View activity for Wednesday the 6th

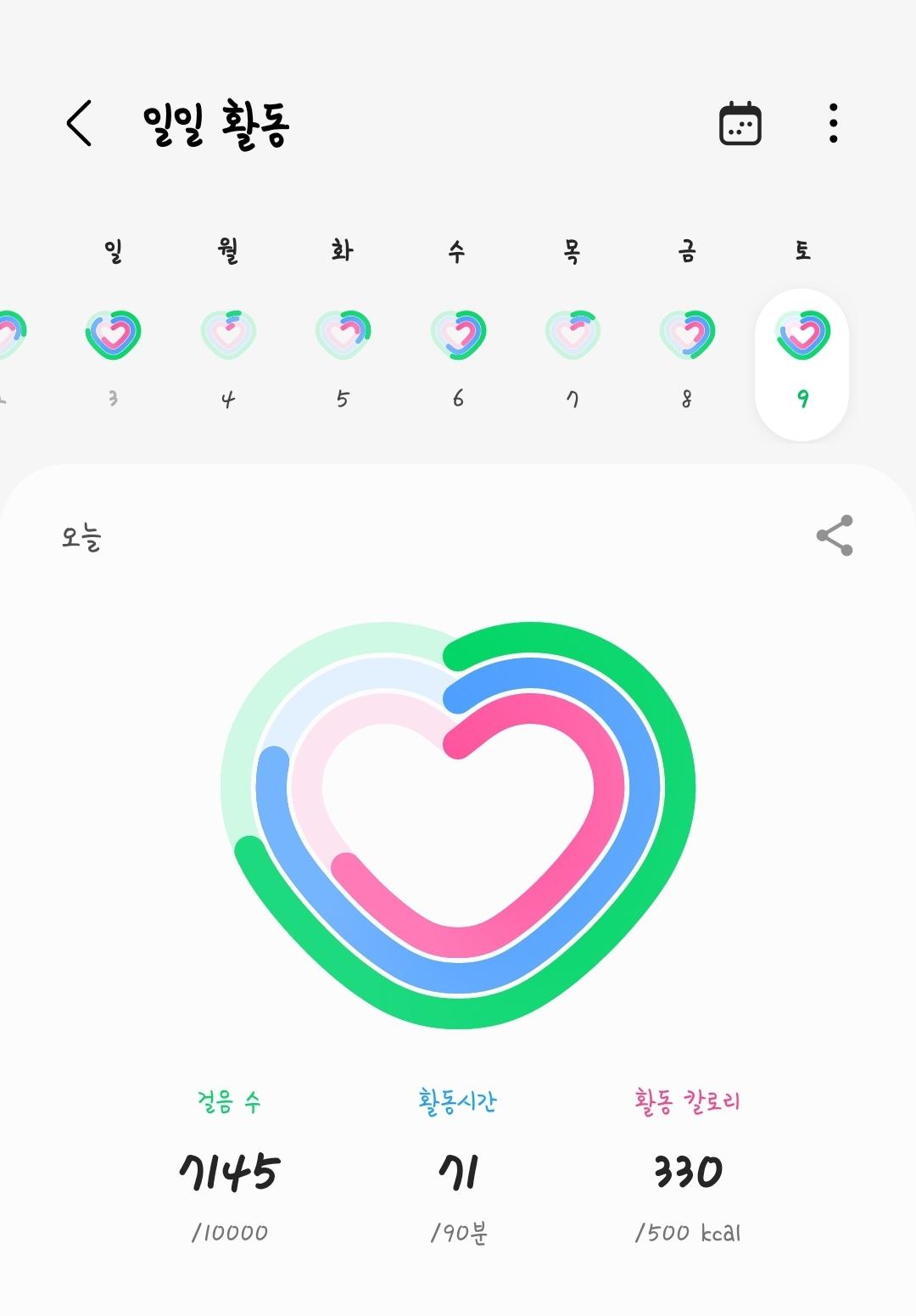458,358
